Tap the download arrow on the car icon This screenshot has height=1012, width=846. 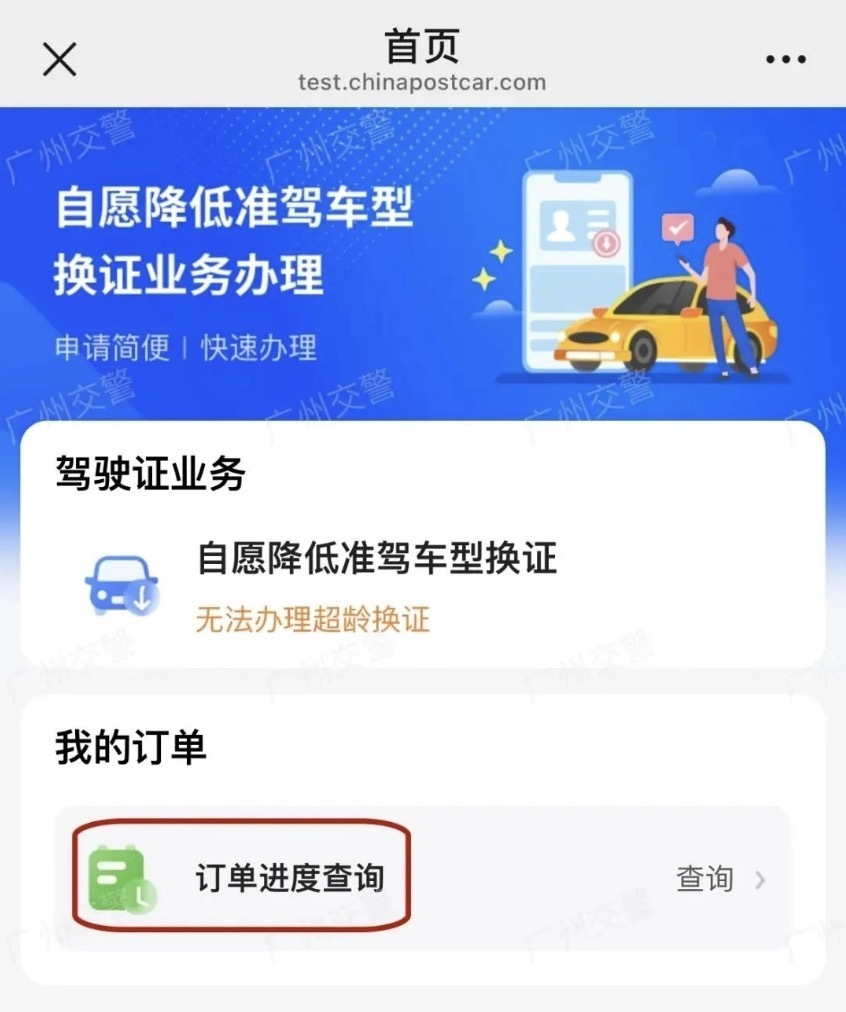coord(141,599)
